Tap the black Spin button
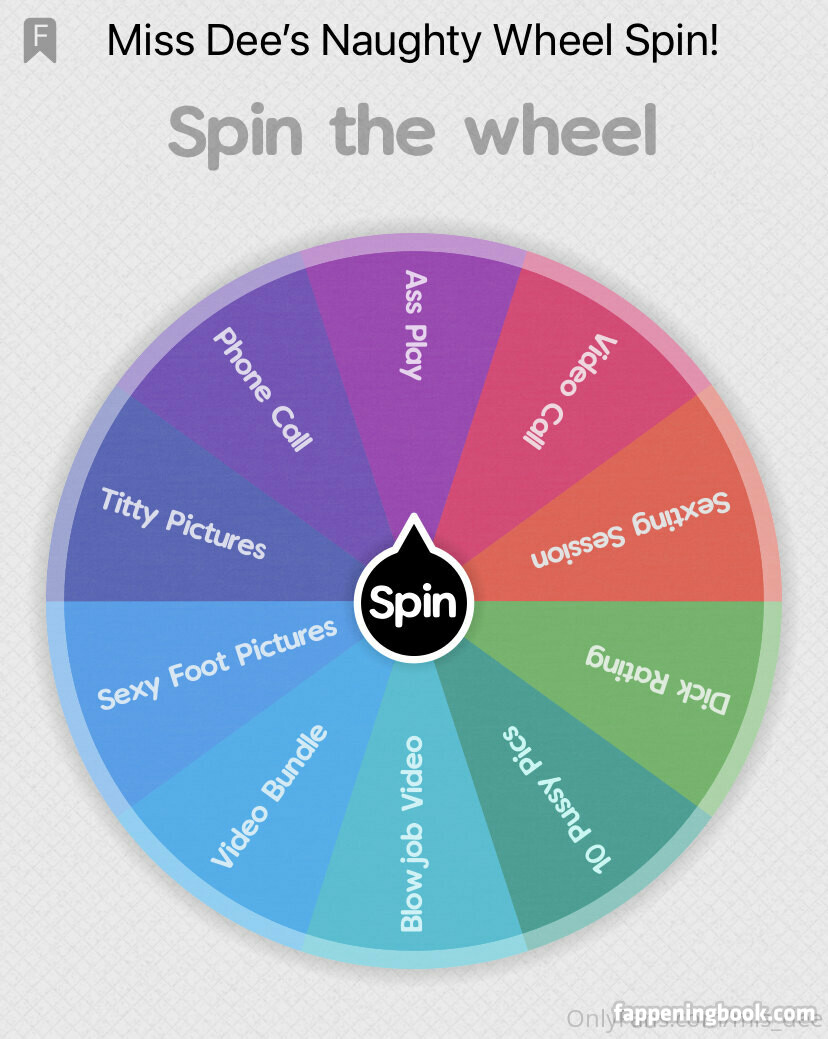 coord(414,603)
